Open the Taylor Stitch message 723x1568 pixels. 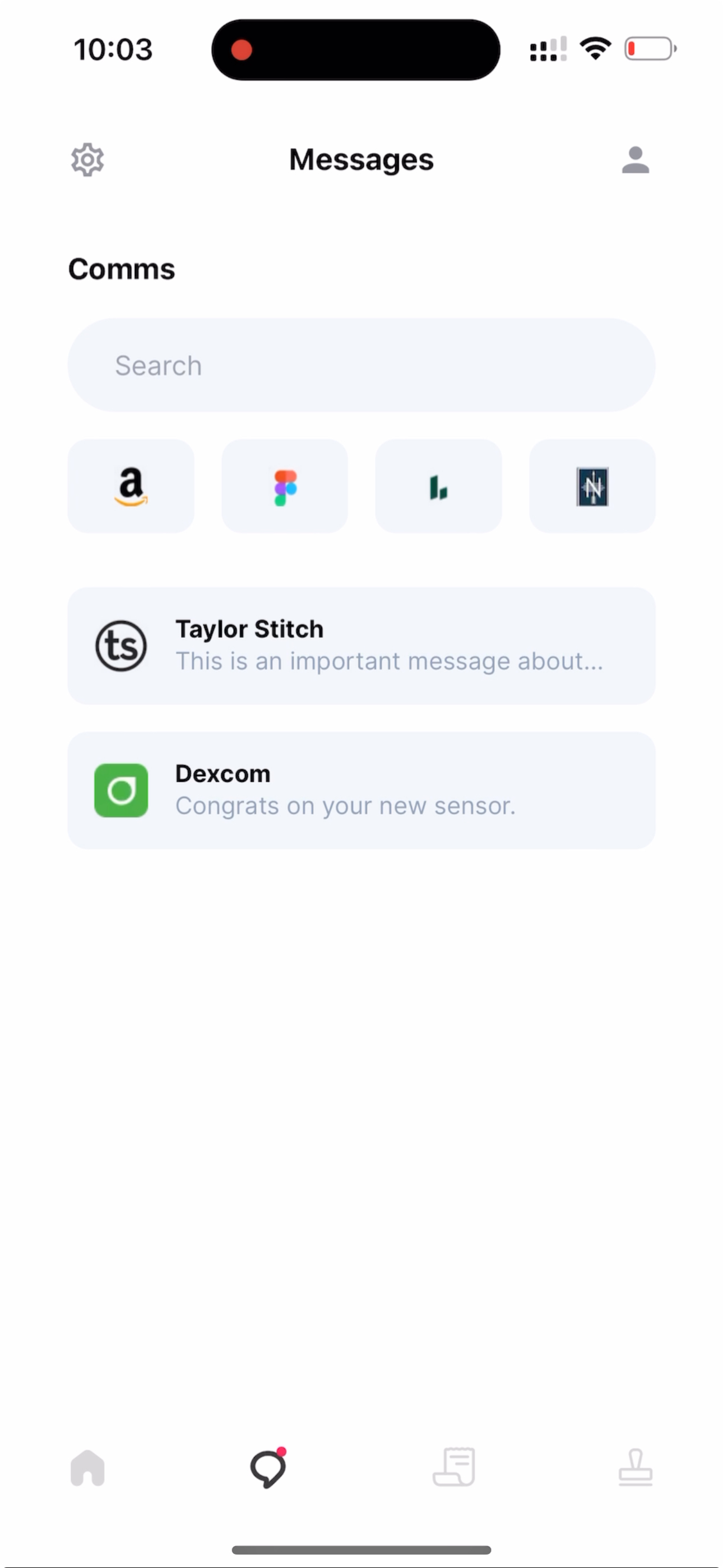[x=361, y=646]
